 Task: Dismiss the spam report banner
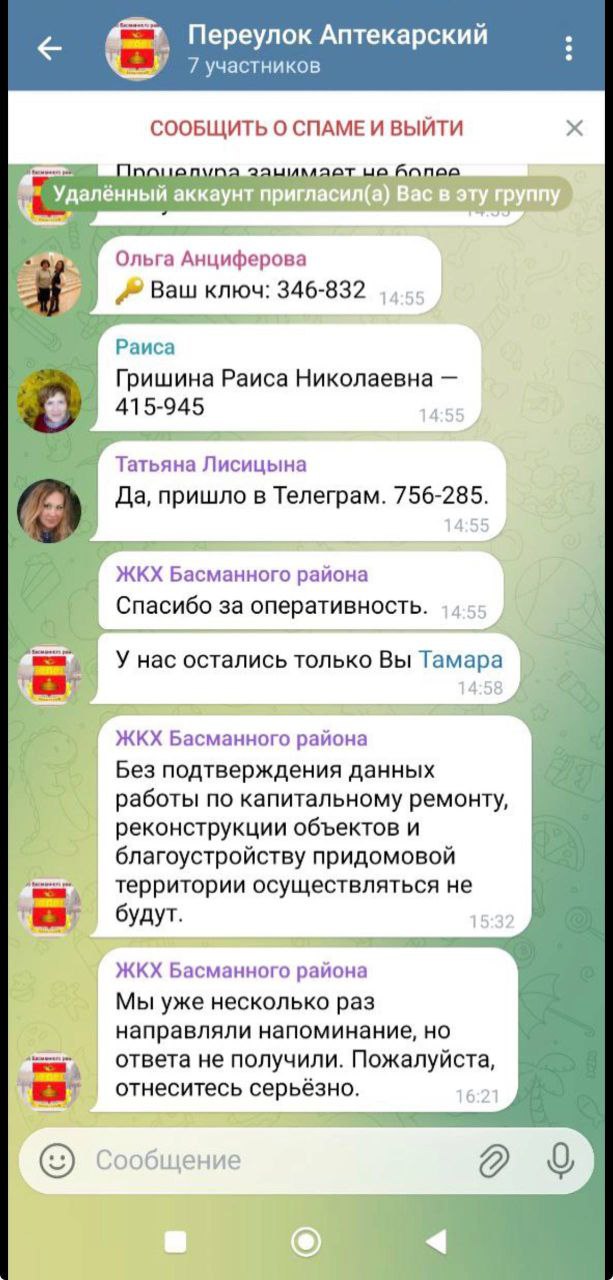(x=574, y=128)
